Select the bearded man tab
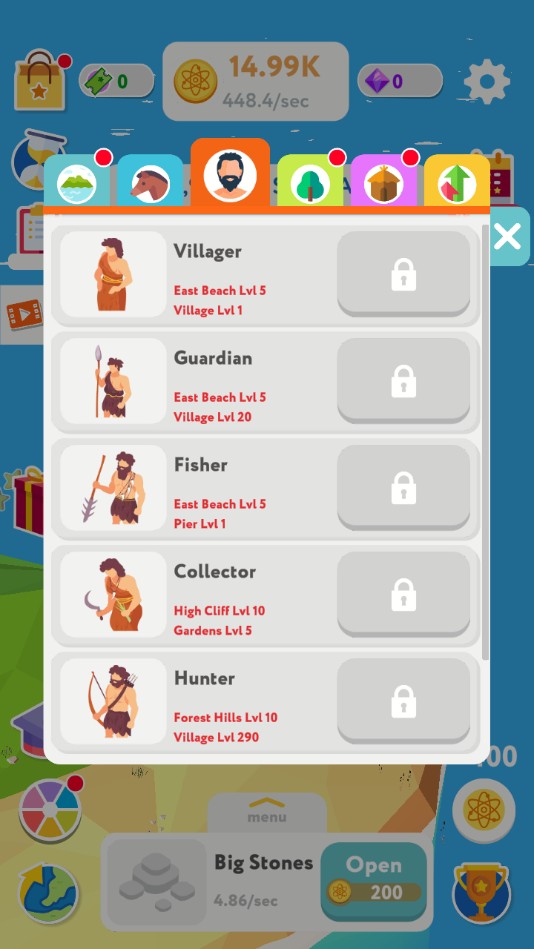 tap(230, 174)
